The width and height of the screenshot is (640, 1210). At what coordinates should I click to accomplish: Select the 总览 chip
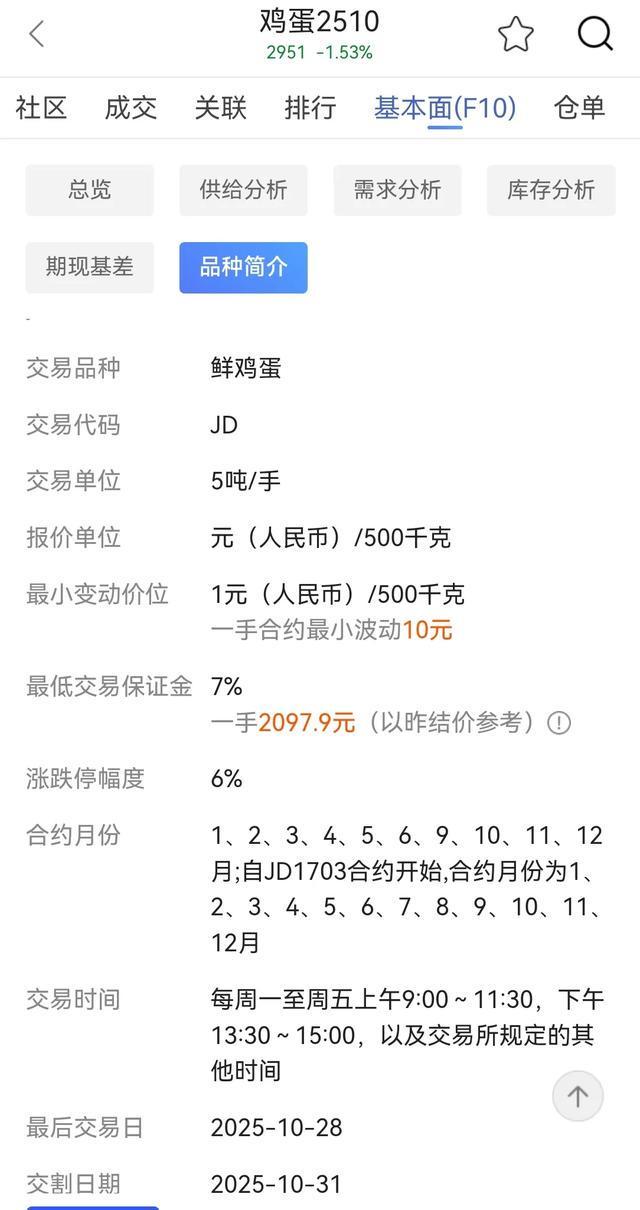[90, 190]
